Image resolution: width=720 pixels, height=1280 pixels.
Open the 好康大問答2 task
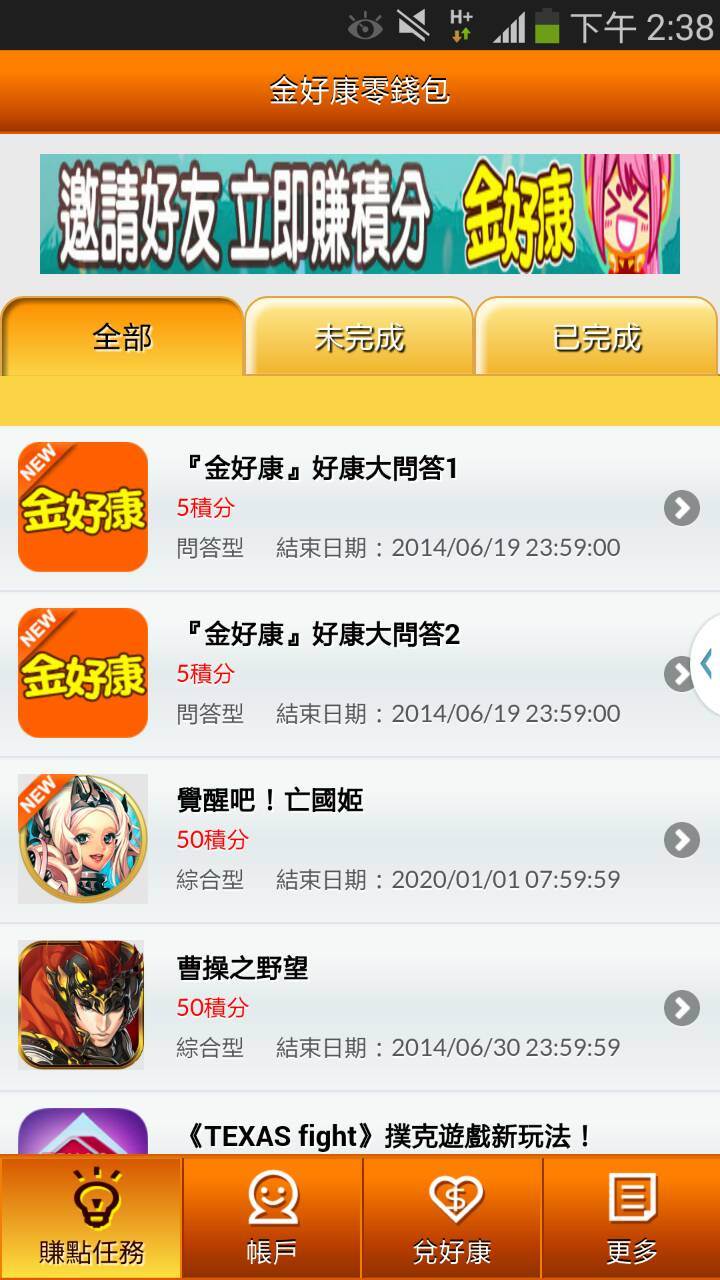click(x=360, y=674)
